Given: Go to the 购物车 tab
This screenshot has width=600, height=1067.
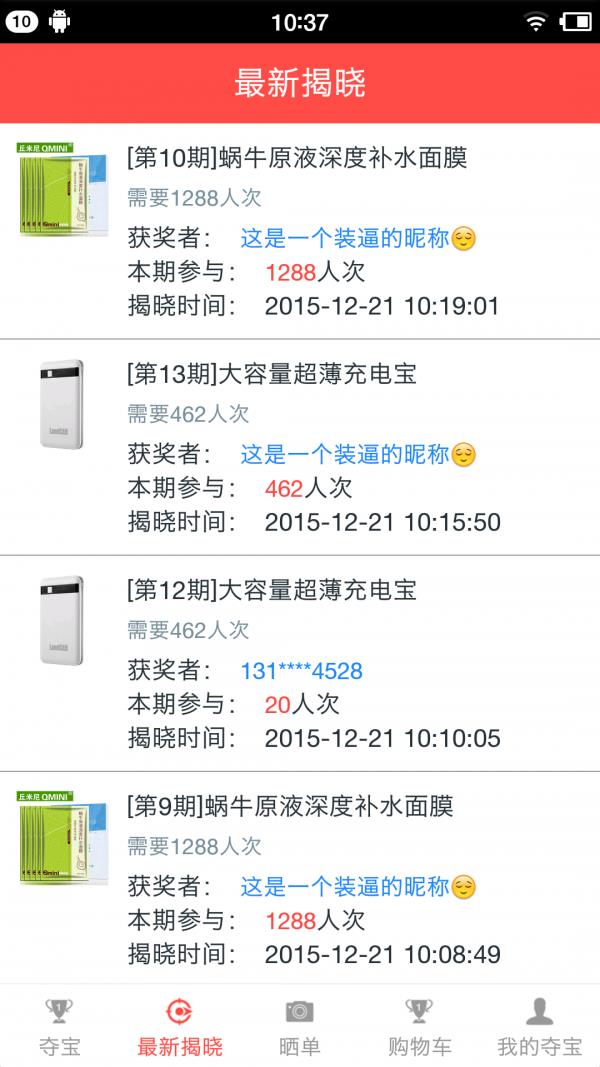Looking at the screenshot, I should click(420, 1026).
